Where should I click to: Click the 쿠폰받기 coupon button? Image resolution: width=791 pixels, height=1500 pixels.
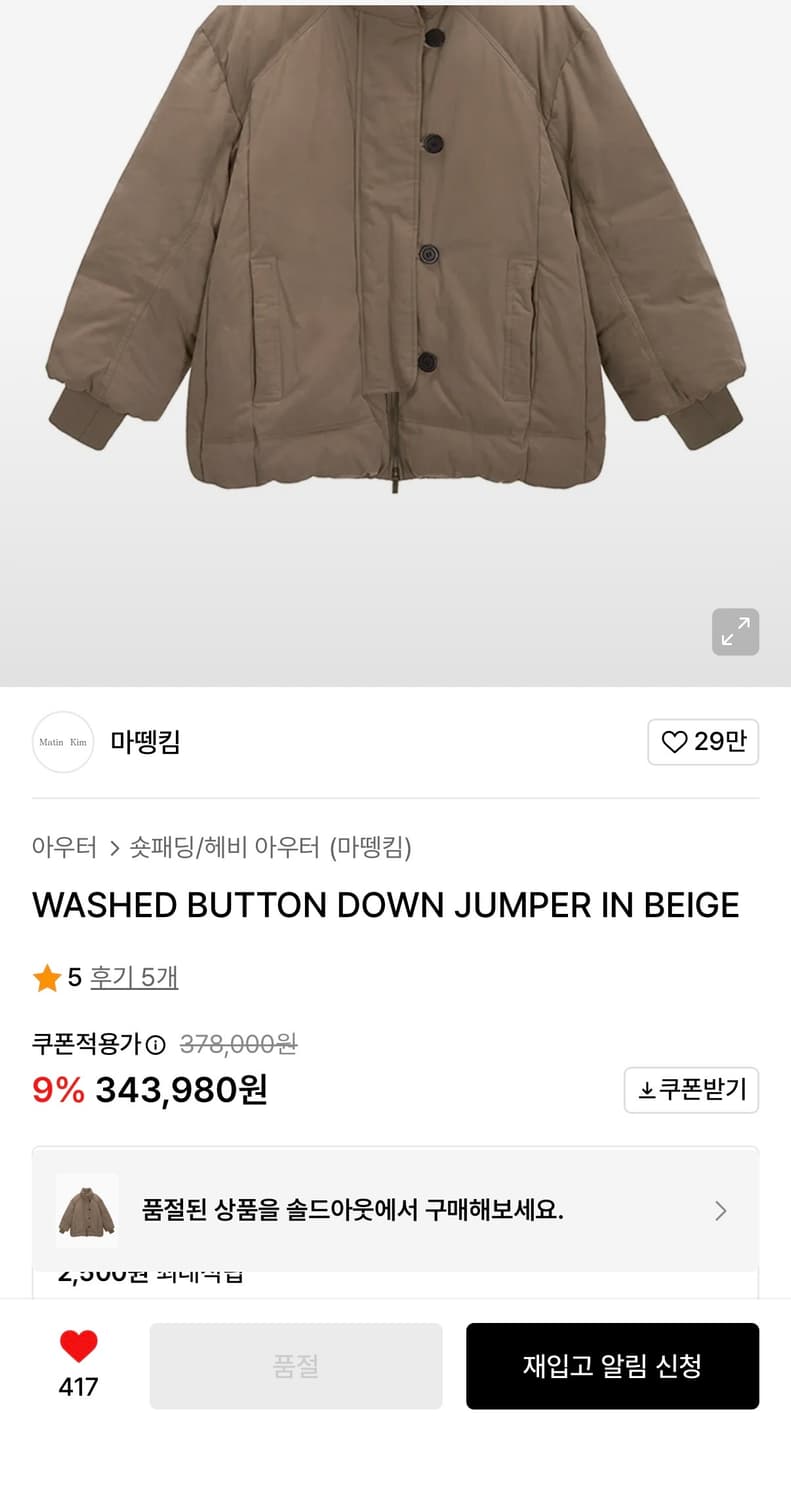point(691,1090)
